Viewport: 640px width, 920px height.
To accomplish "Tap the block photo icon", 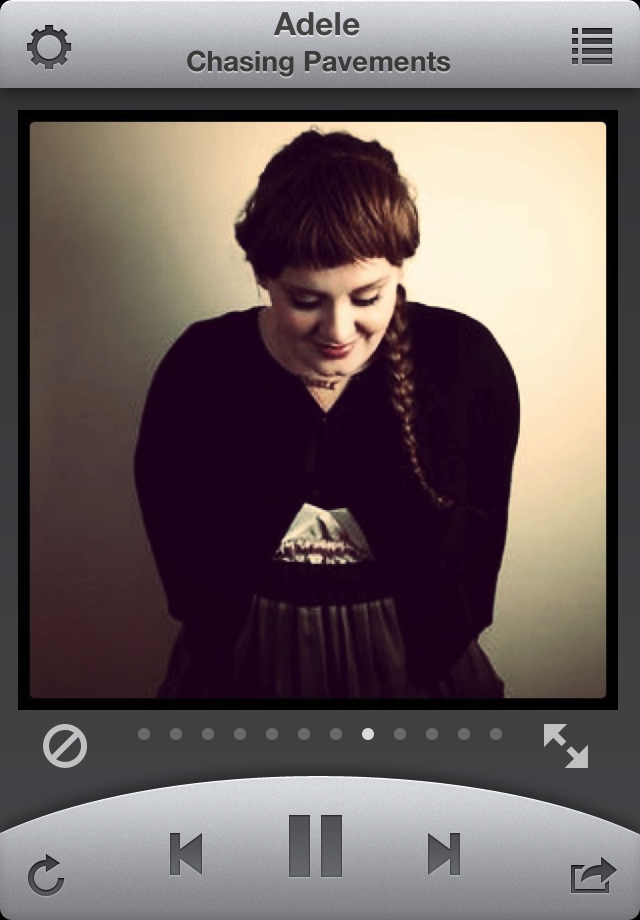I will 65,746.
